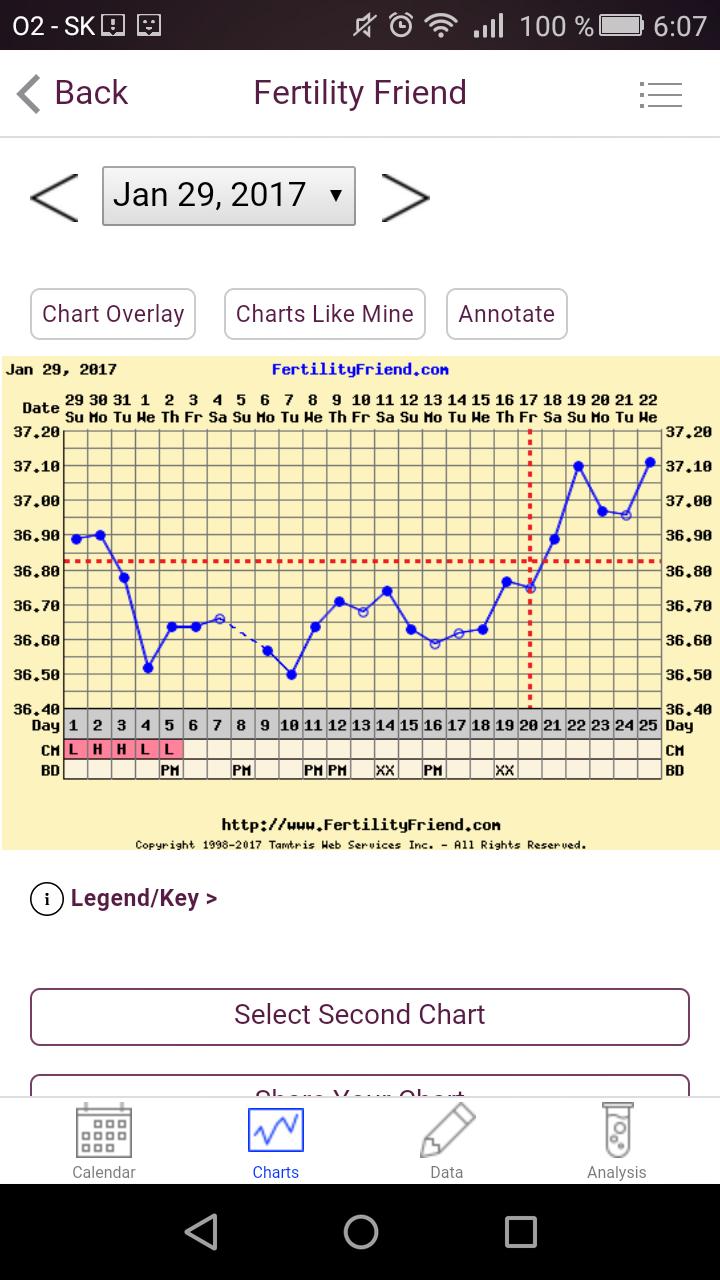Screen dimensions: 720x1280
Task: Switch to the Data tab
Action: [x=446, y=1142]
